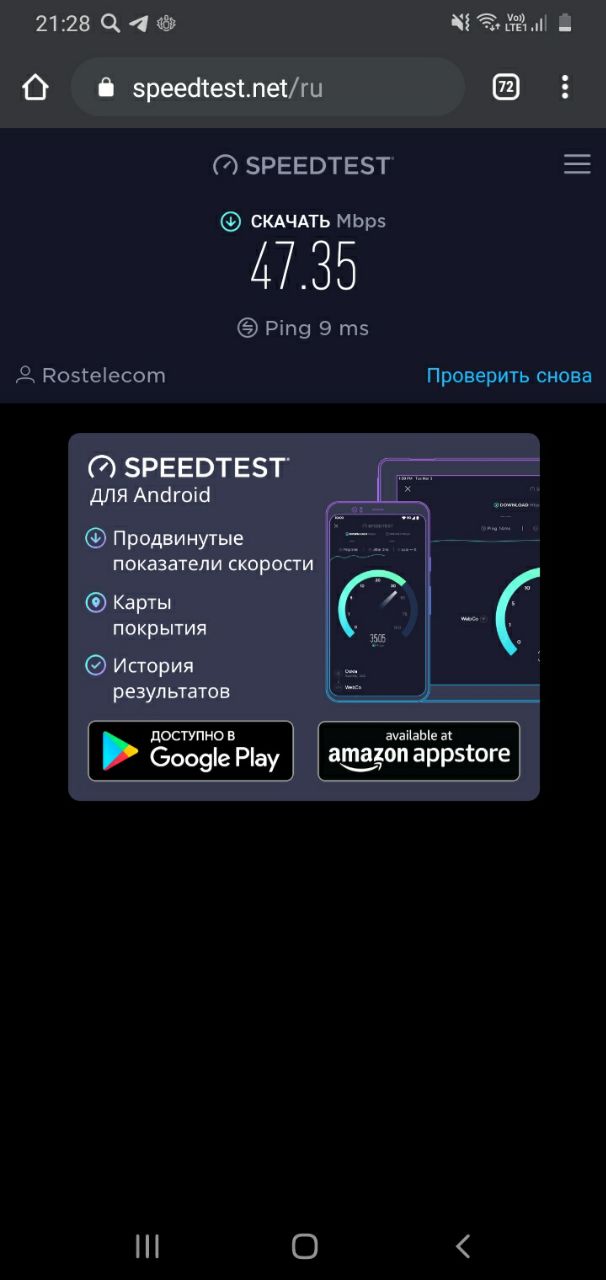Go back with the navigation bar
Image resolution: width=606 pixels, height=1280 pixels.
(462, 1245)
